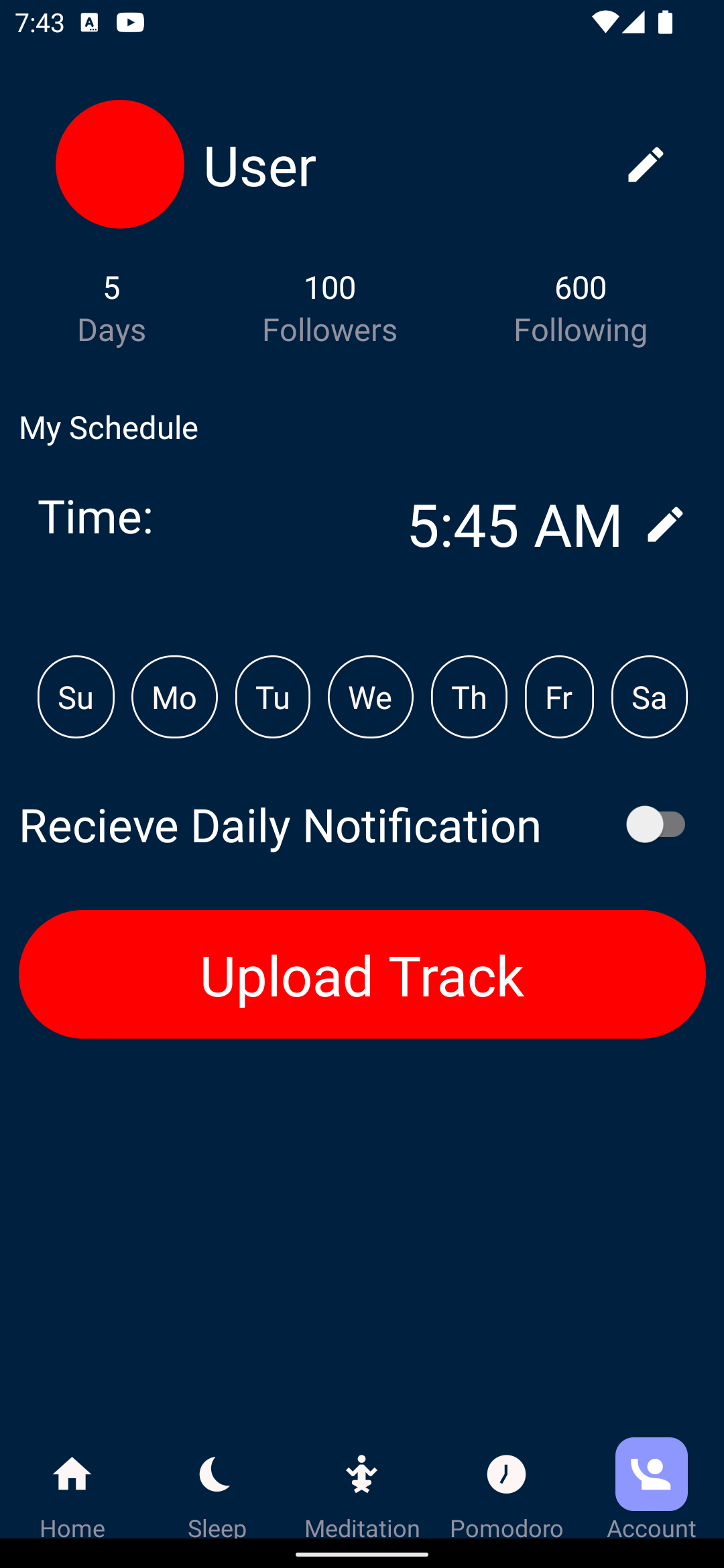Image resolution: width=724 pixels, height=1568 pixels.
Task: Edit the user profile name
Action: (x=645, y=164)
